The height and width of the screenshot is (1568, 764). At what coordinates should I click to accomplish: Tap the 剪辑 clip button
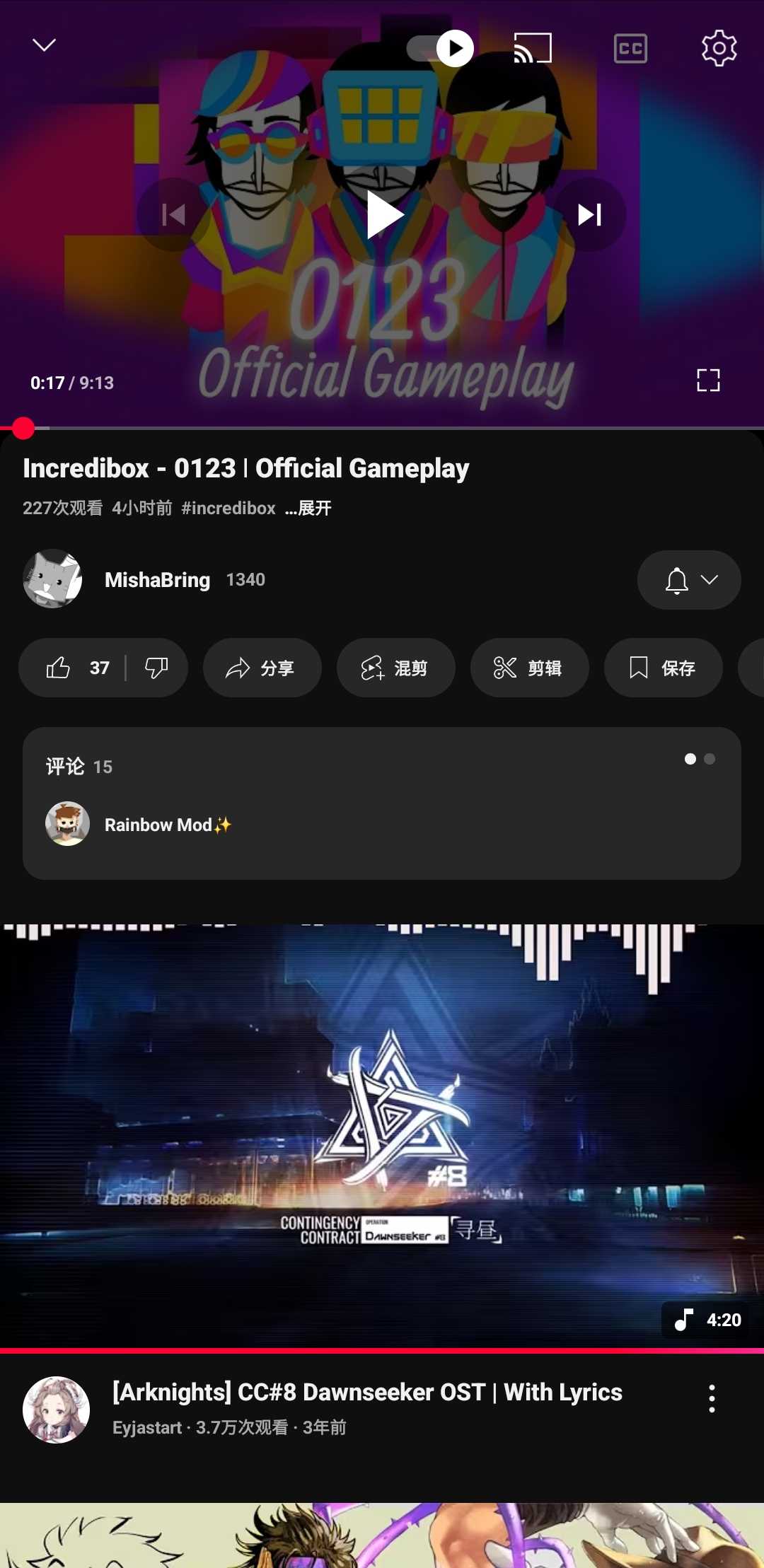[529, 668]
